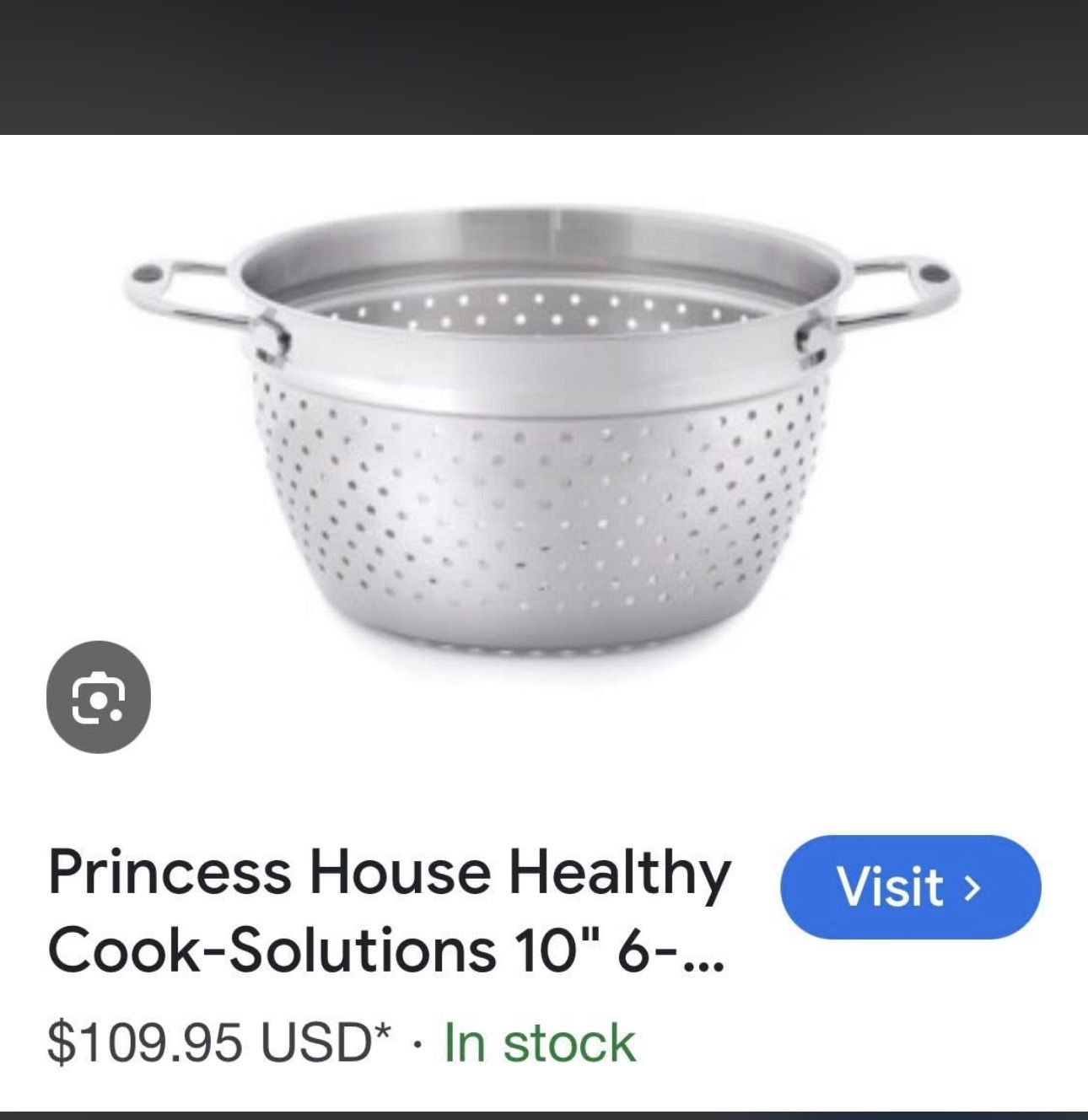Click the chevron arrow inside the Visit button
The image size is (1088, 1120).
[x=974, y=889]
